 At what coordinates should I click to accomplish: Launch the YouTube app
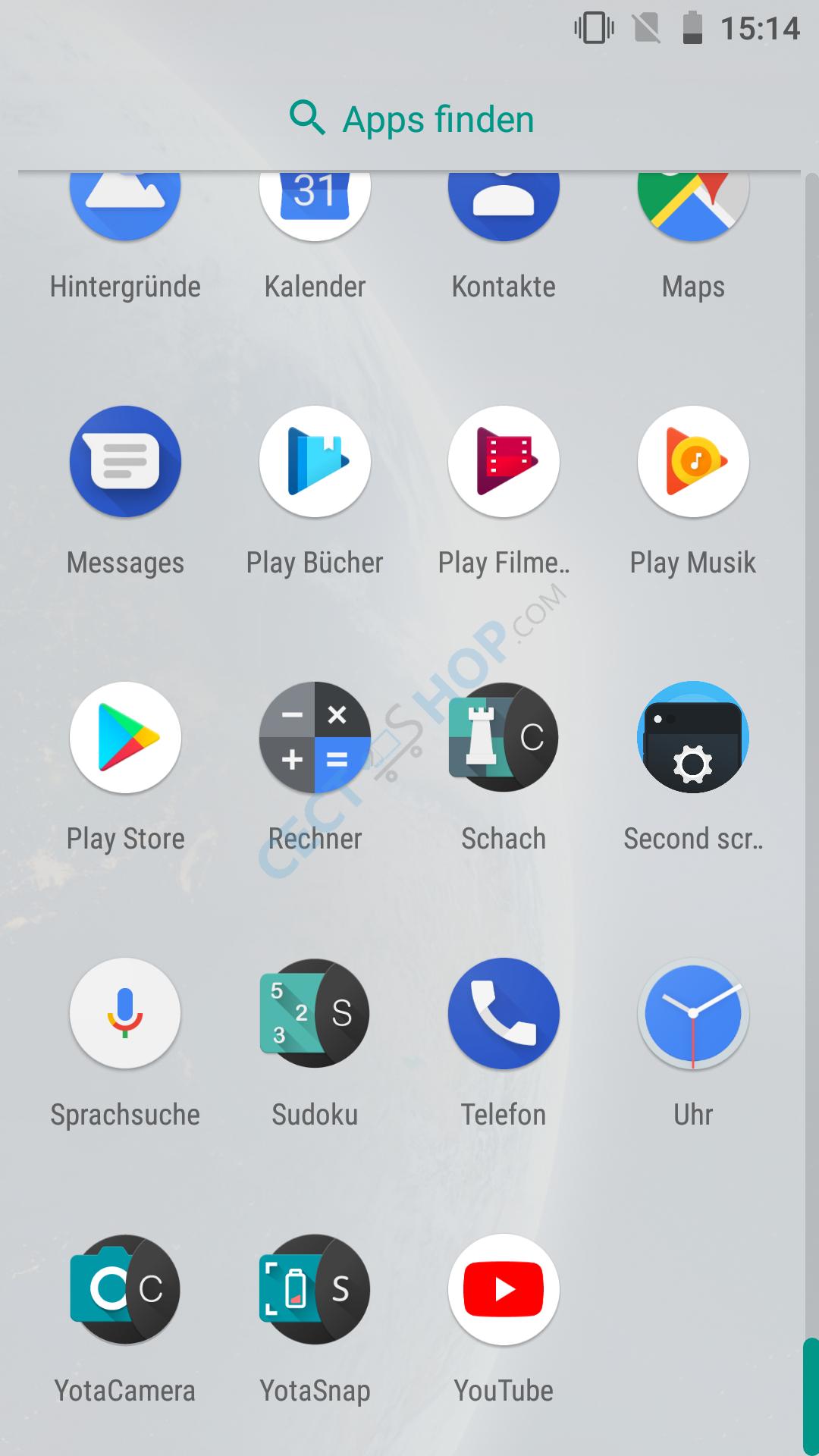point(504,1290)
